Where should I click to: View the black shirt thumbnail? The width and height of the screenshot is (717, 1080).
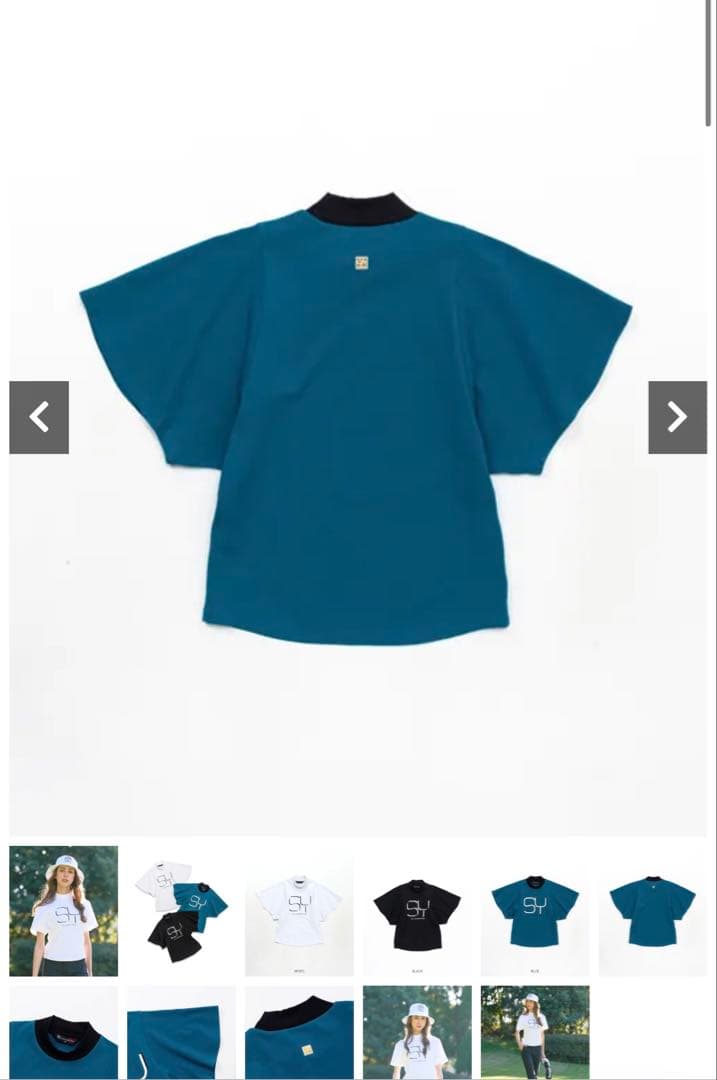pos(417,910)
